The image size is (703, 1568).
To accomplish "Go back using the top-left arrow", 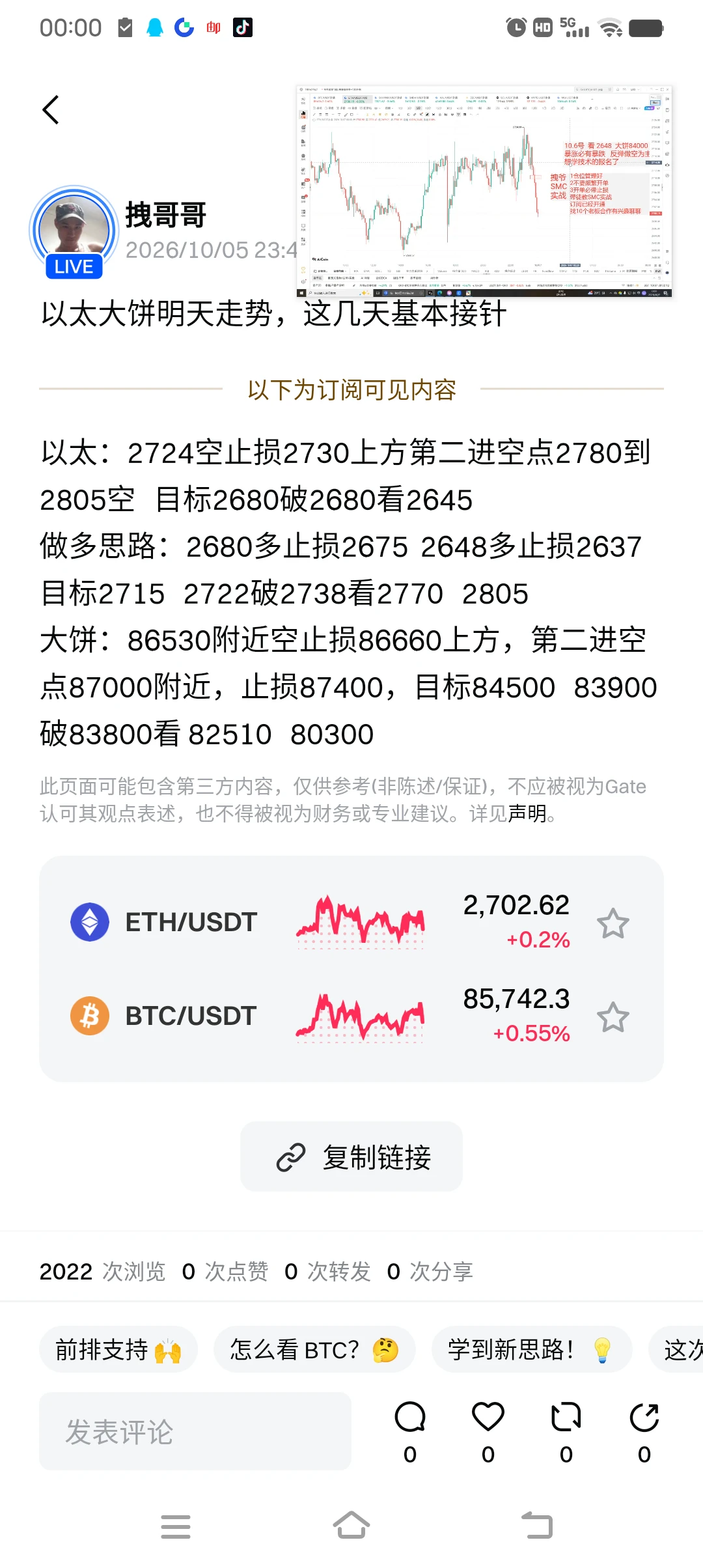I will [51, 109].
